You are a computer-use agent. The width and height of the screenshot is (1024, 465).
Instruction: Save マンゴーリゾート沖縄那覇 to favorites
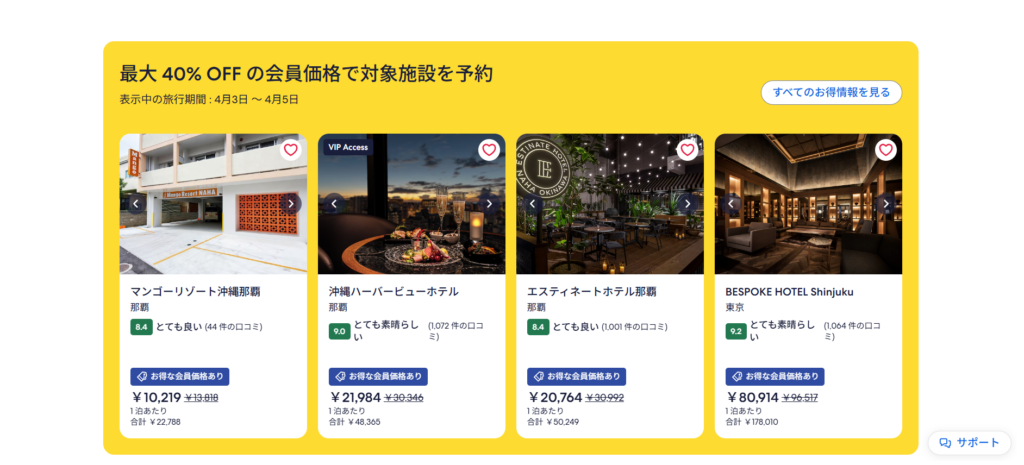[x=290, y=150]
